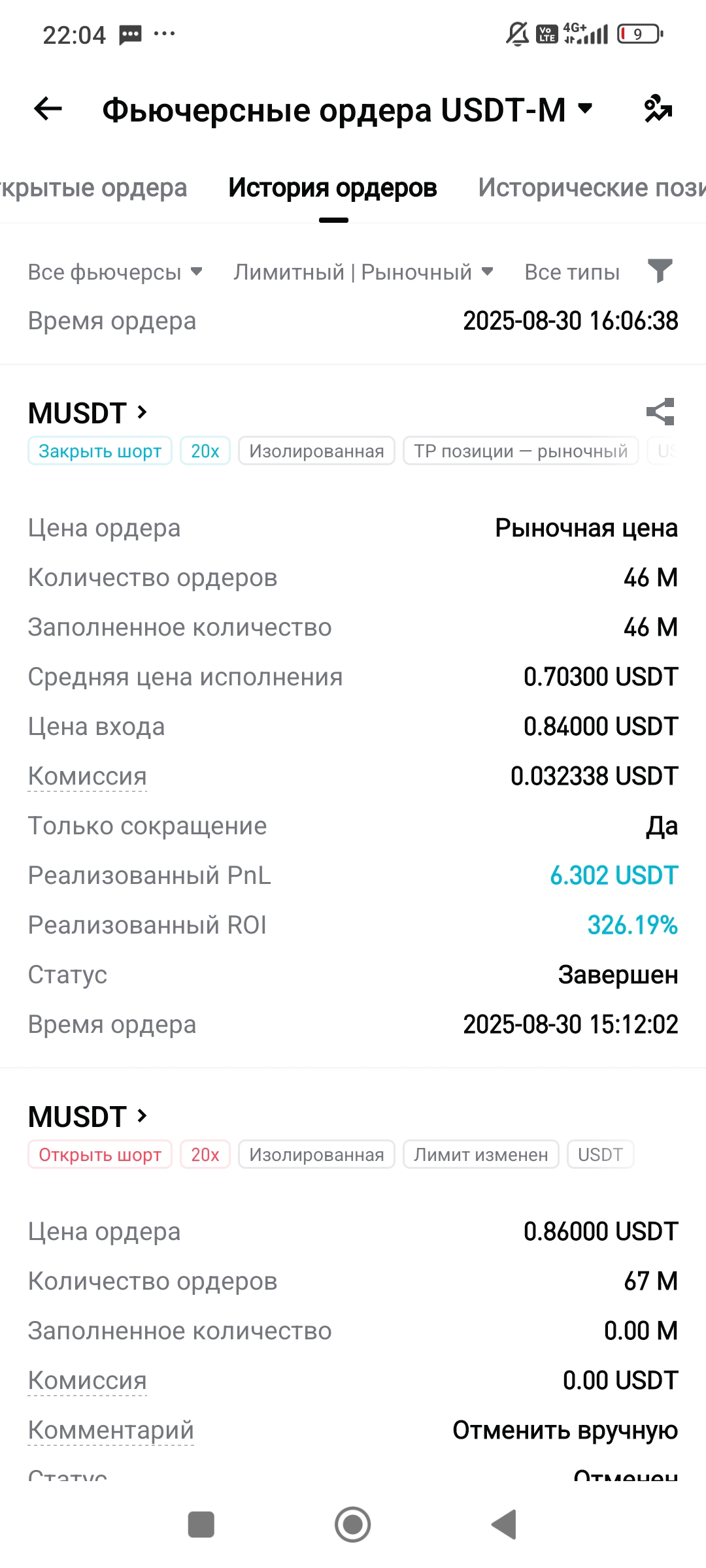706x1568 pixels.
Task: Tap the system back triangle
Action: [504, 1525]
